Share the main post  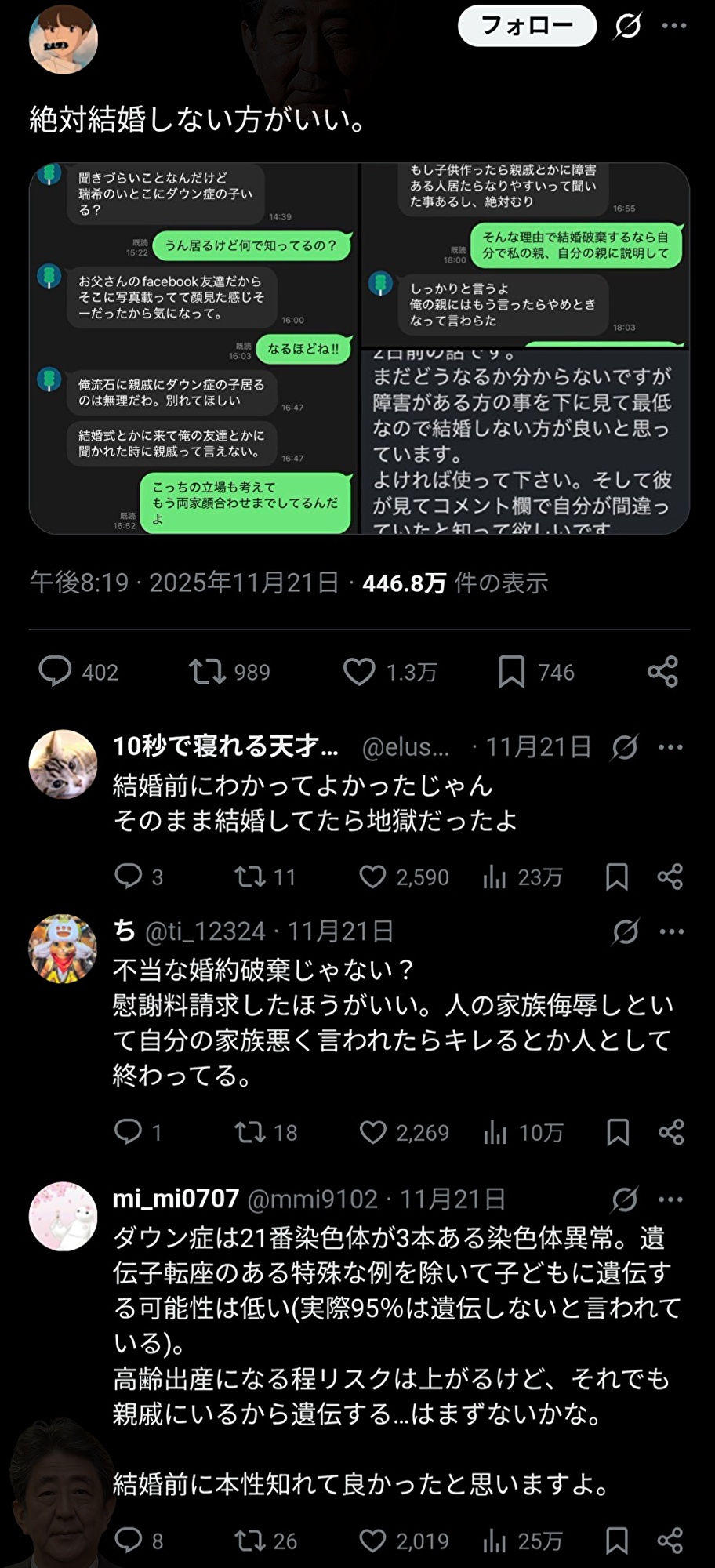662,672
